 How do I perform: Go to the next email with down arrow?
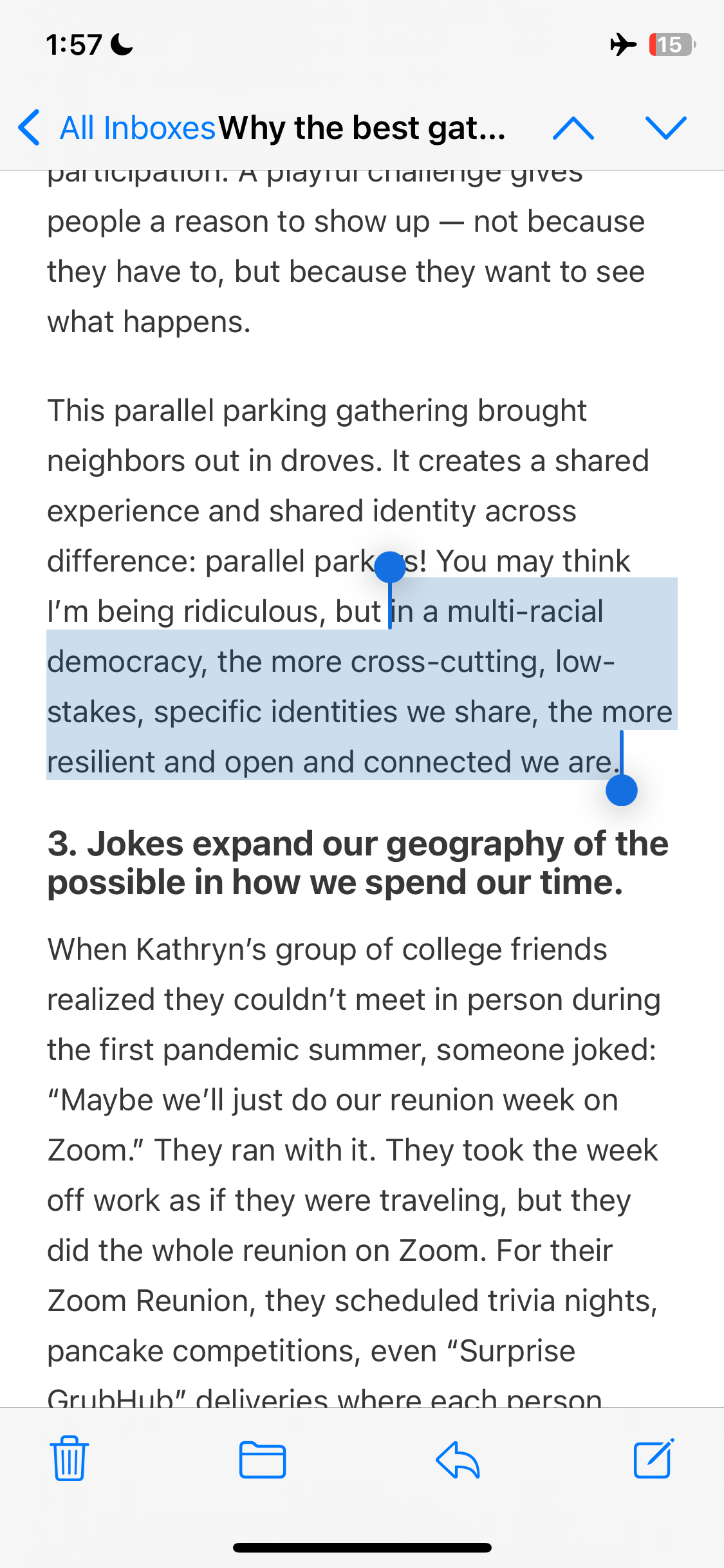click(665, 127)
